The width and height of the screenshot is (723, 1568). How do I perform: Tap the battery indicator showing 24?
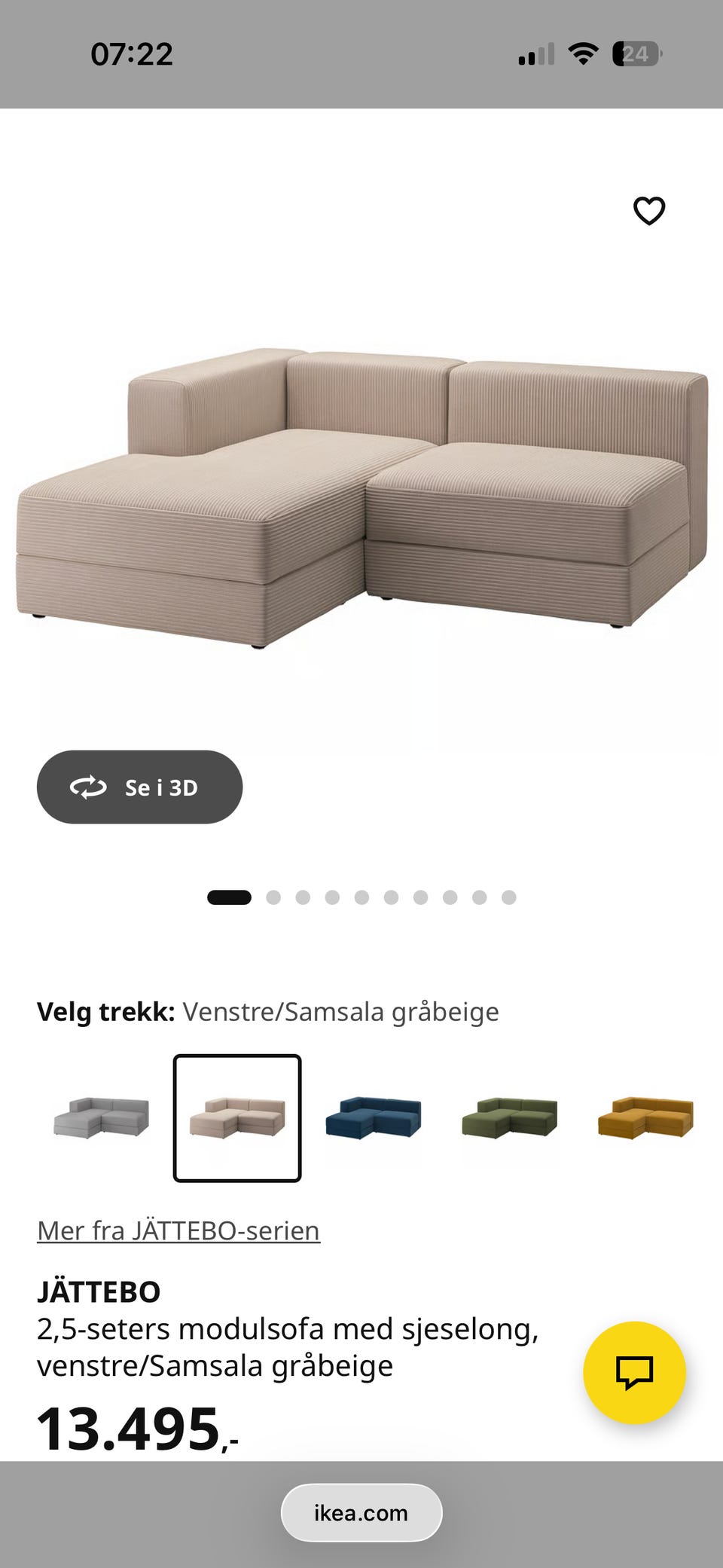(x=636, y=53)
